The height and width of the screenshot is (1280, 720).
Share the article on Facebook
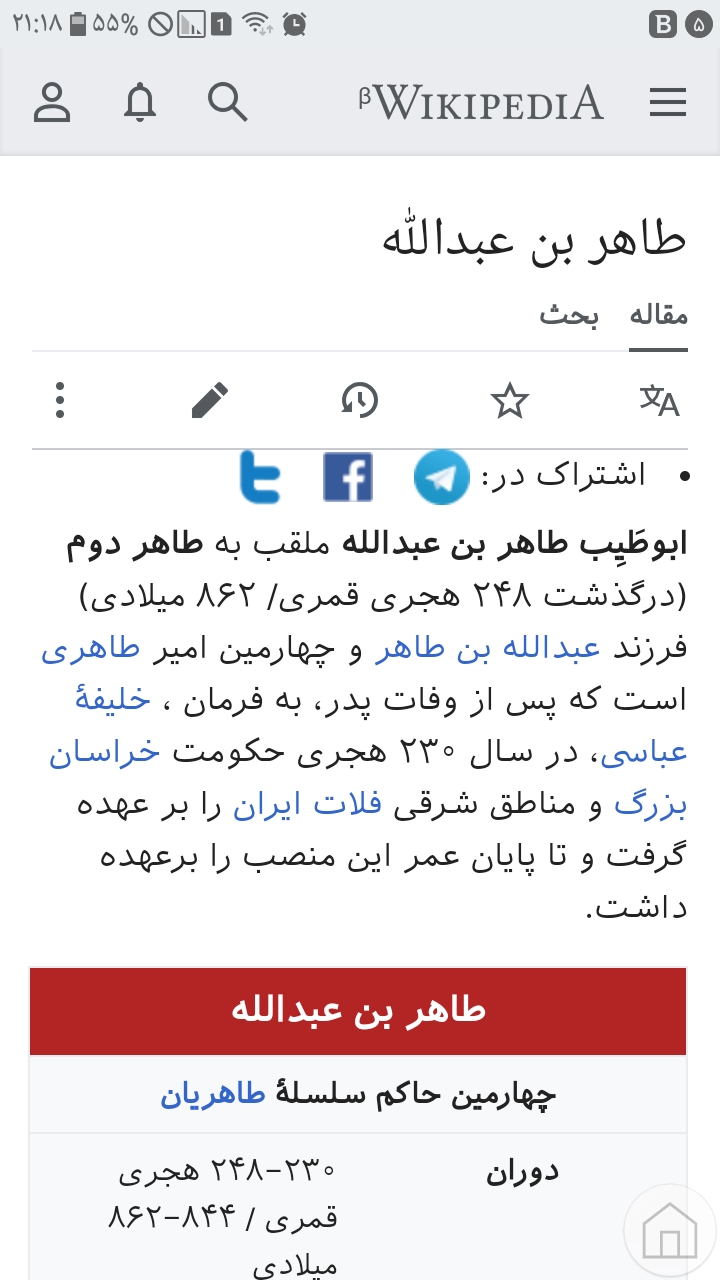pyautogui.click(x=347, y=477)
